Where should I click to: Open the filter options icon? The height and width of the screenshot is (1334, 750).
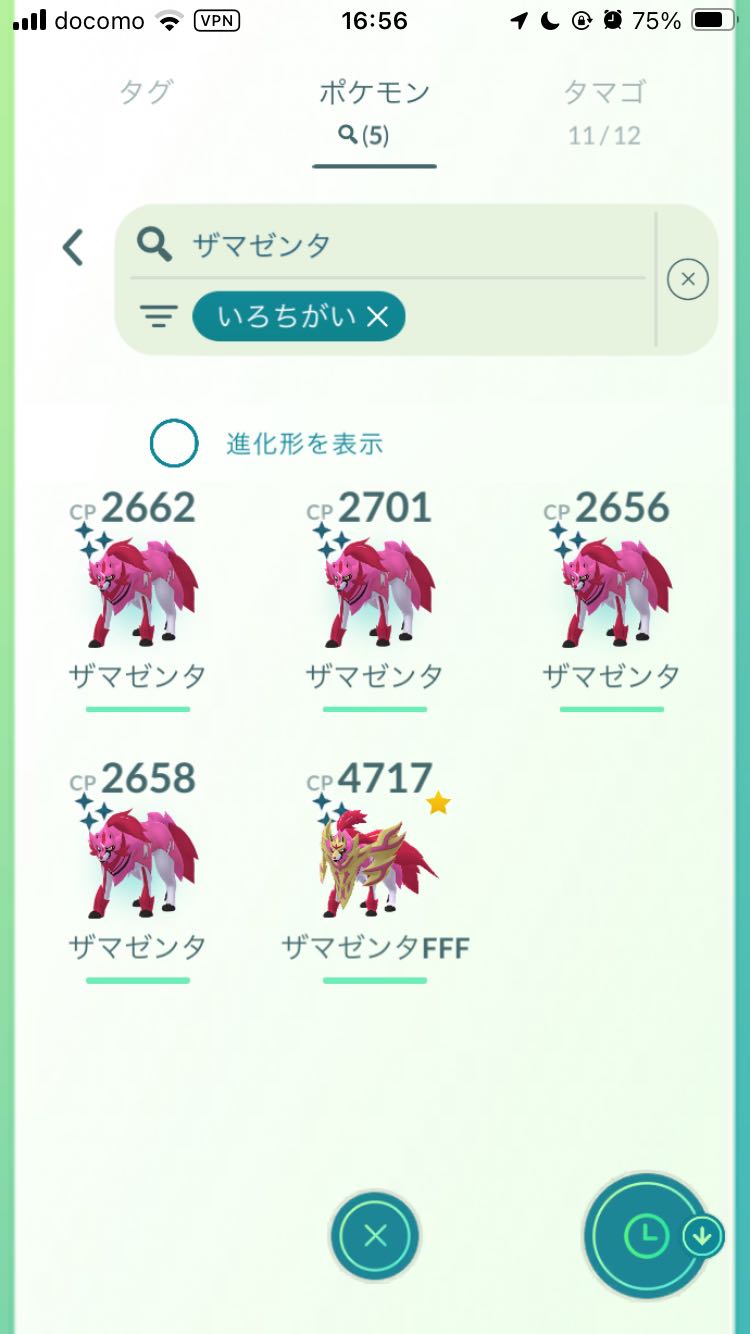[157, 318]
